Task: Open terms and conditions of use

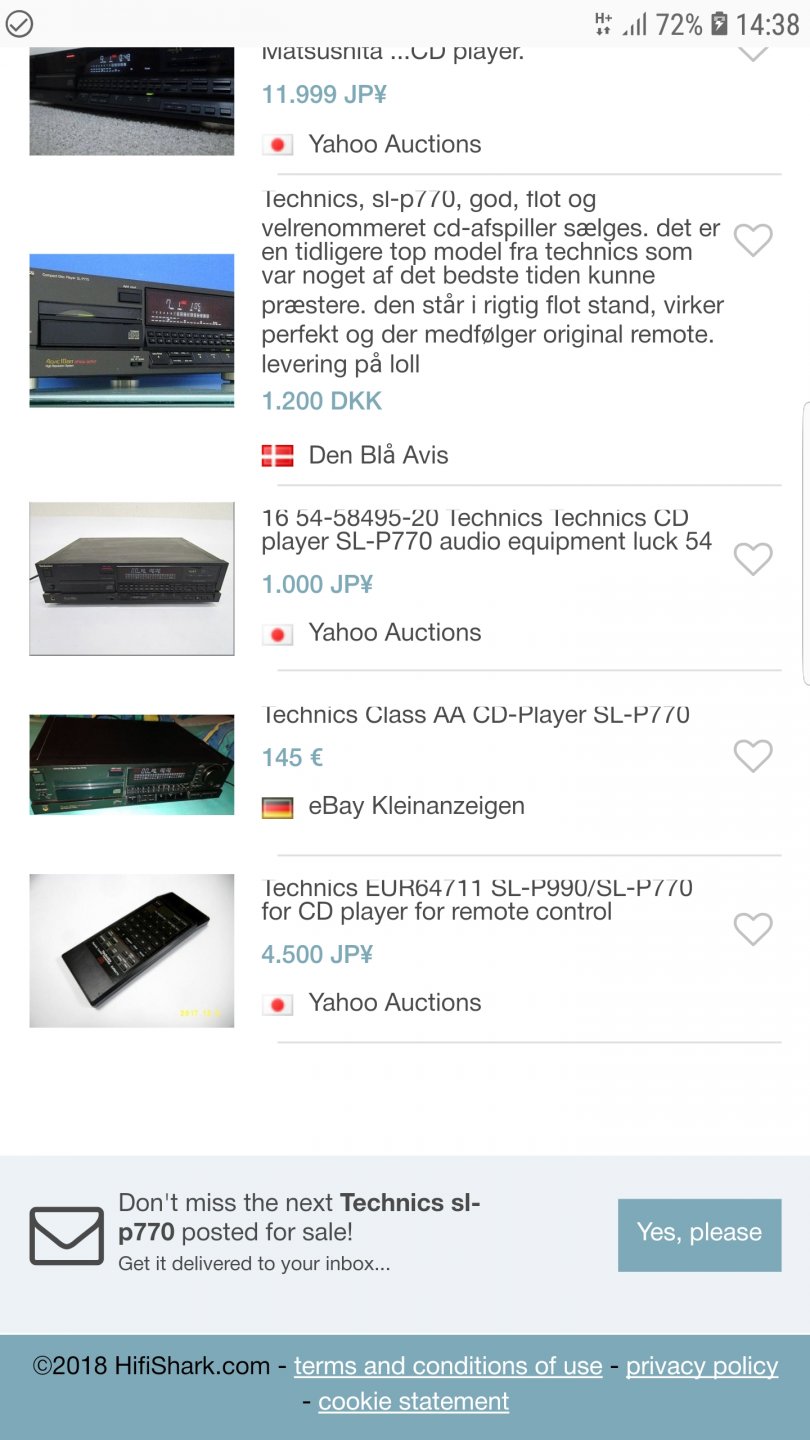Action: coord(448,1366)
